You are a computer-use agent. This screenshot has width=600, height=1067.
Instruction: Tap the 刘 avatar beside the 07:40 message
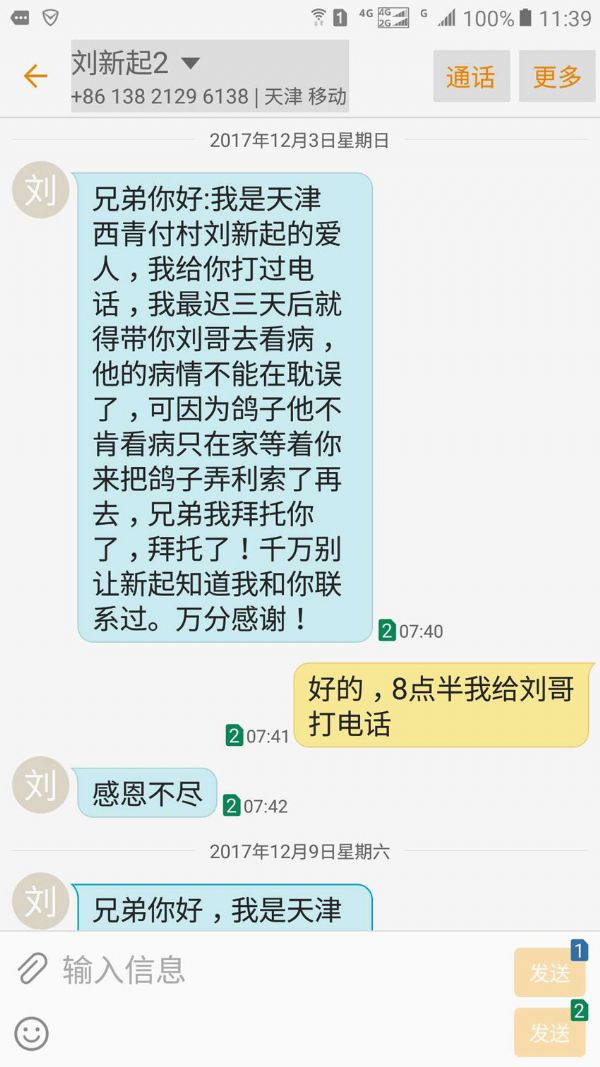pyautogui.click(x=41, y=189)
